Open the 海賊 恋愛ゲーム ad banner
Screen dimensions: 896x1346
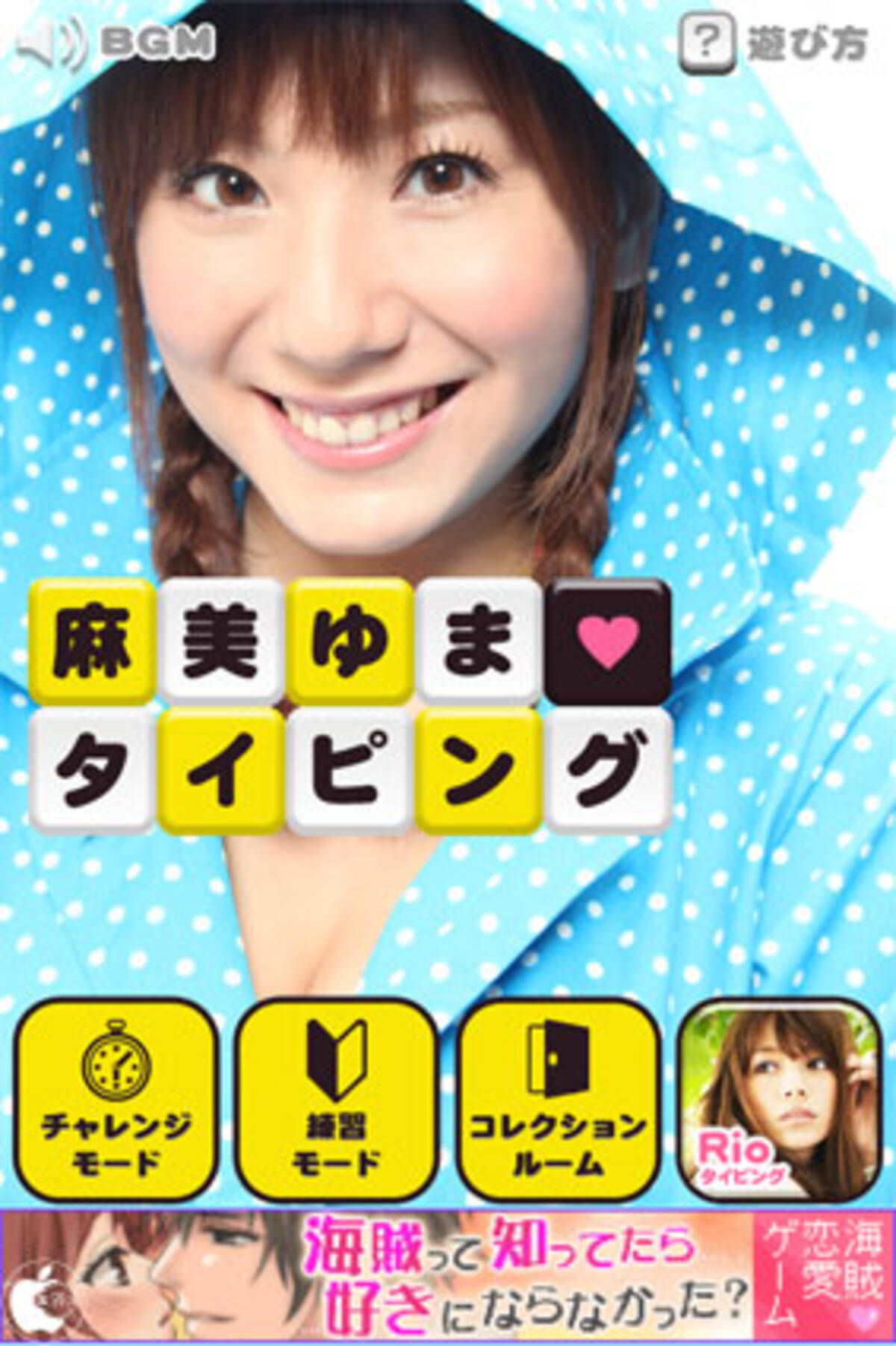pos(448,1279)
